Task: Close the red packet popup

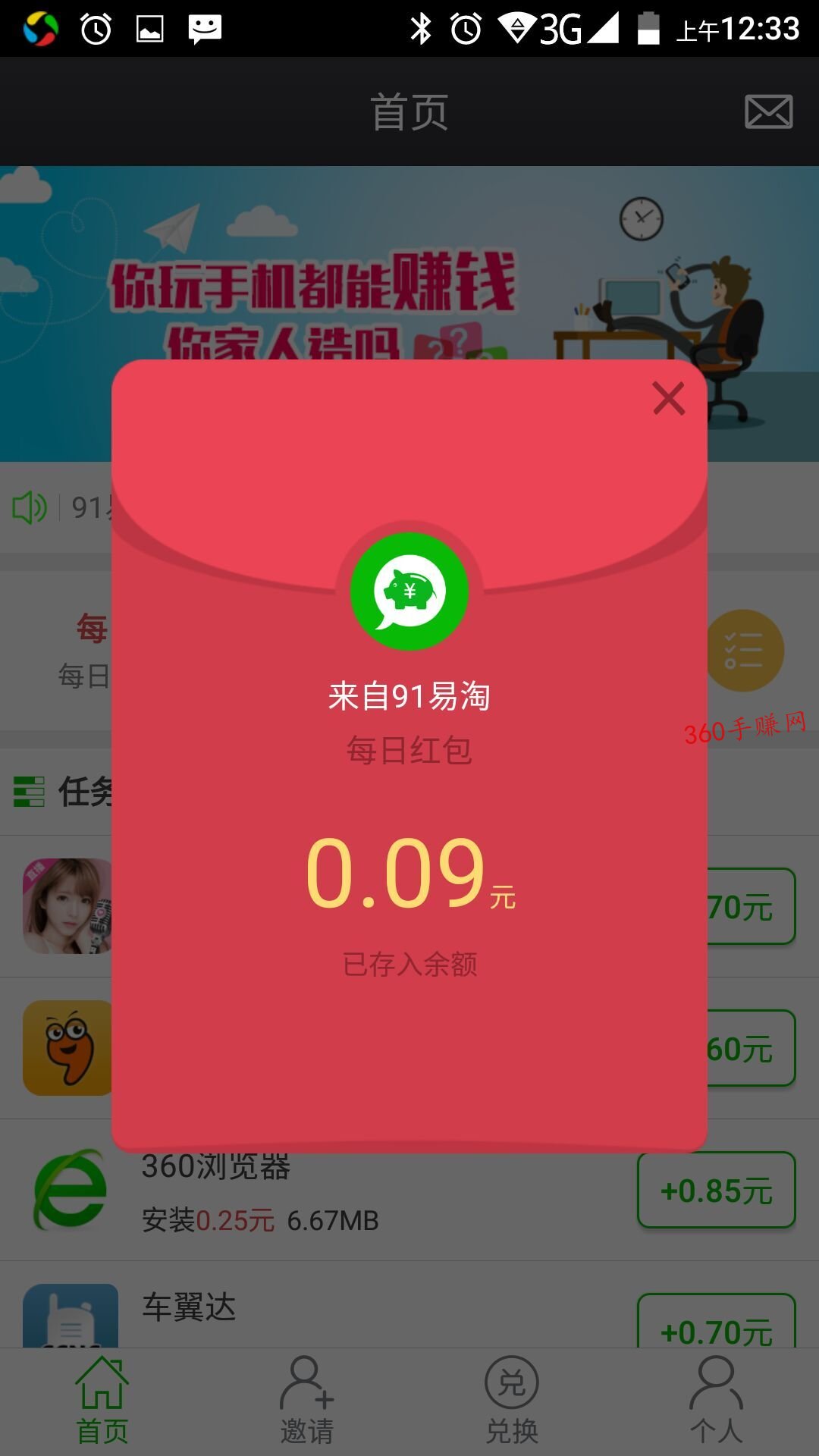Action: pos(669,398)
